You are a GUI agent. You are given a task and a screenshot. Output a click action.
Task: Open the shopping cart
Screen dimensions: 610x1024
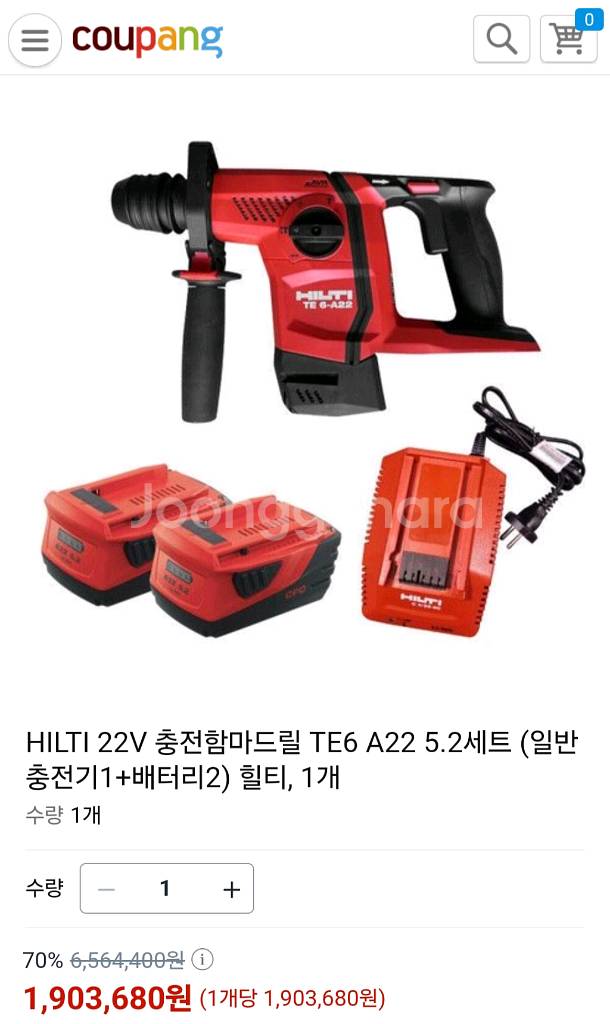[569, 39]
